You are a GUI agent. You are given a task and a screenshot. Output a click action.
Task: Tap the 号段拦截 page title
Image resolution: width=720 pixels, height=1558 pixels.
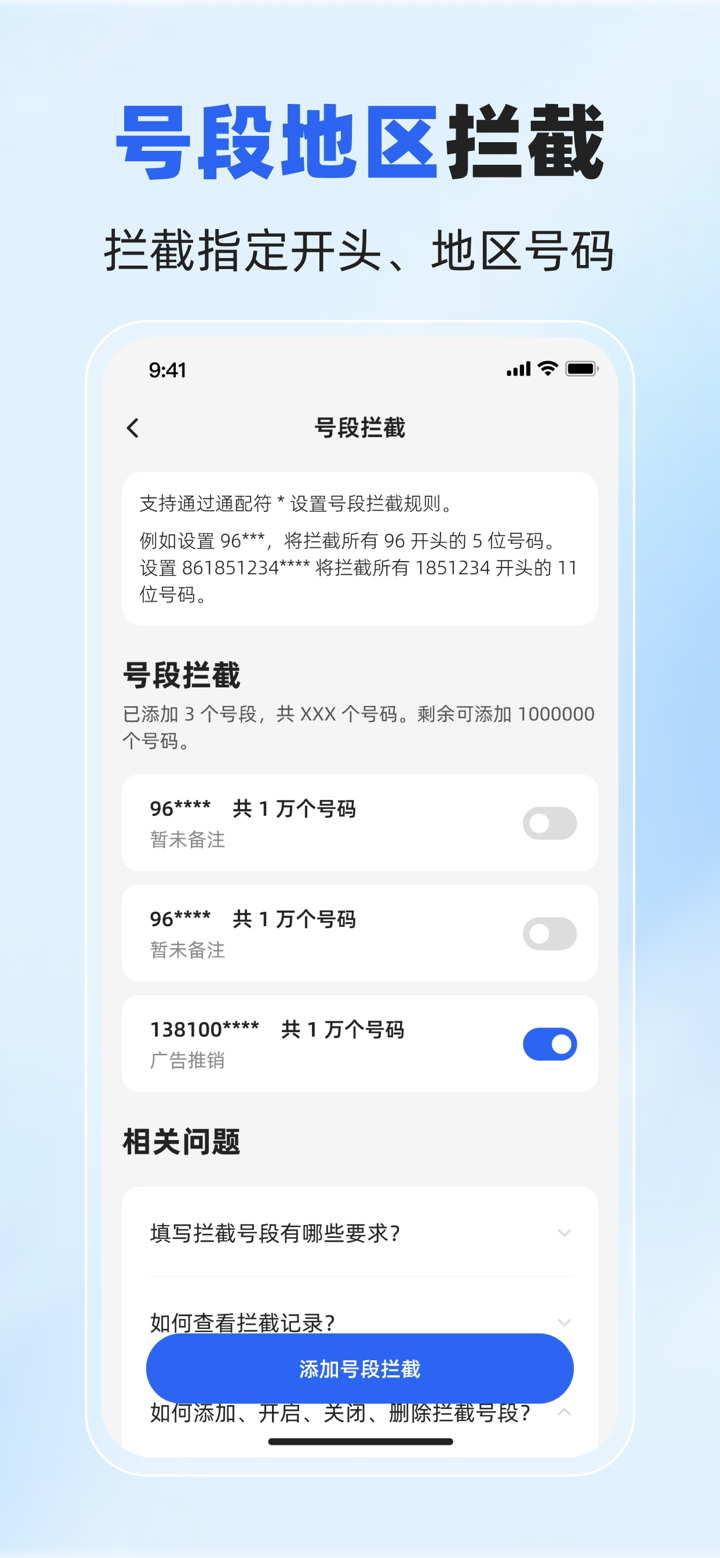359,428
